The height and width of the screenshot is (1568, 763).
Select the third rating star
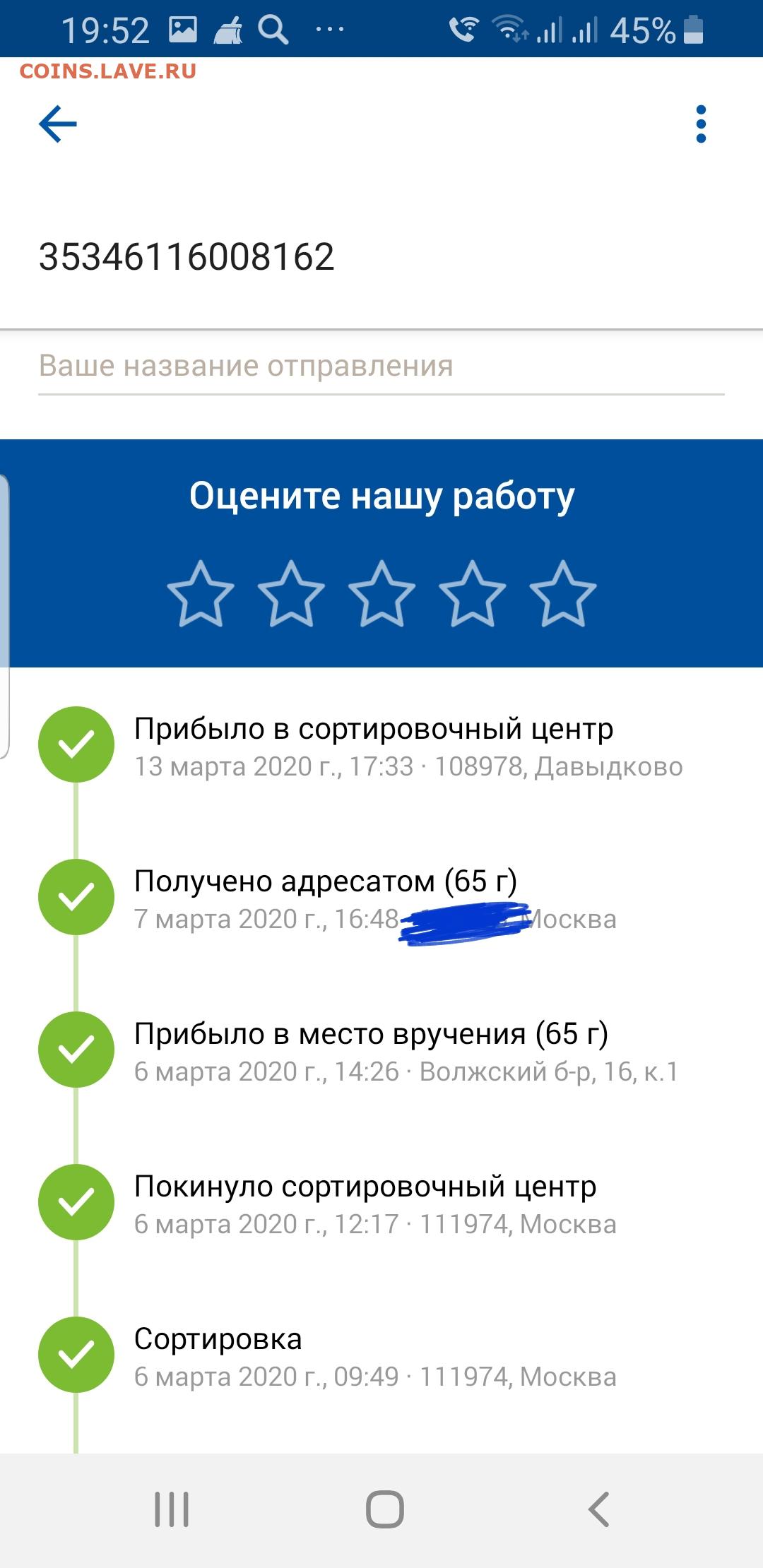[381, 594]
